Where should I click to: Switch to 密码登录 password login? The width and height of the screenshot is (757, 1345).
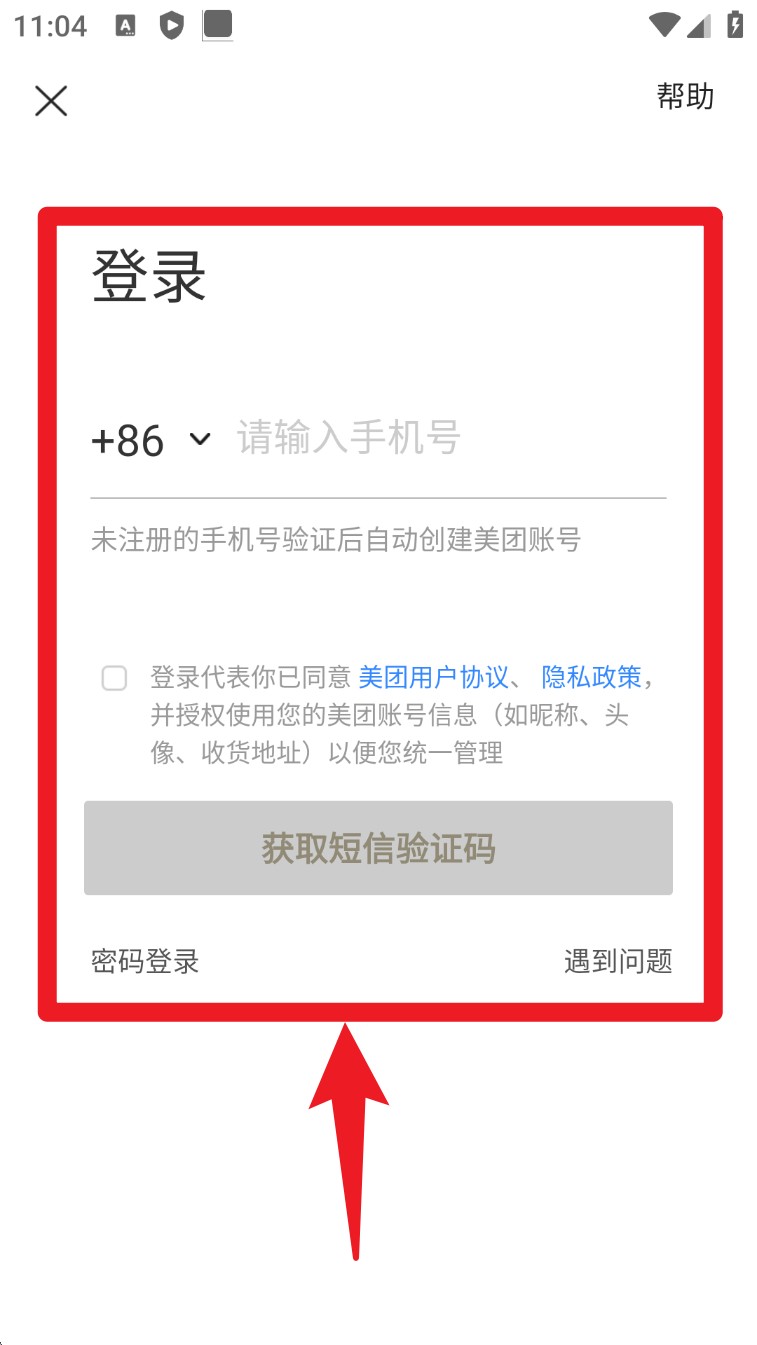pyautogui.click(x=145, y=962)
